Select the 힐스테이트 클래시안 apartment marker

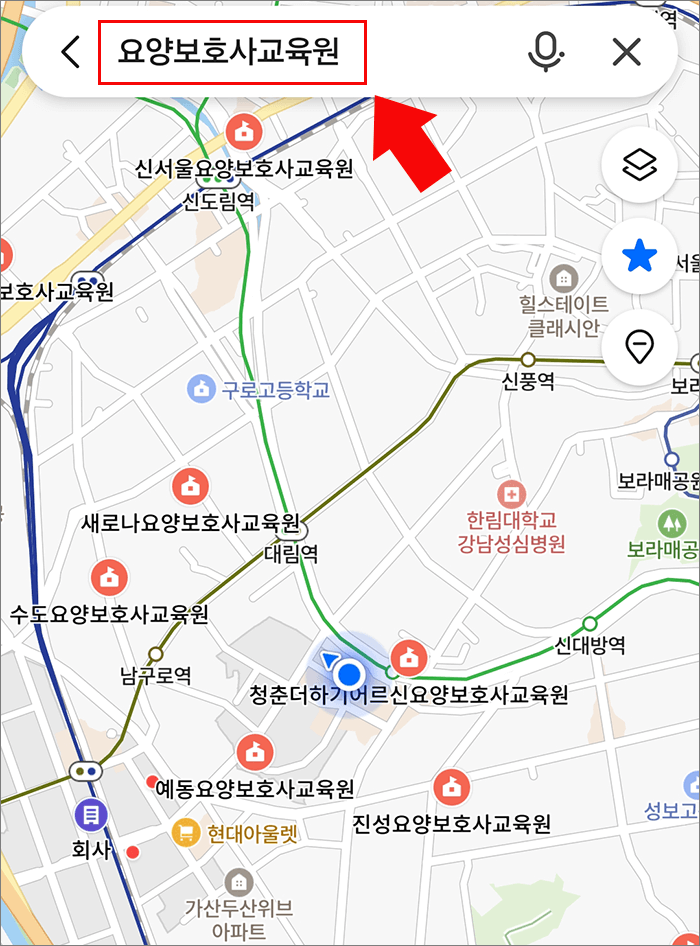[564, 277]
